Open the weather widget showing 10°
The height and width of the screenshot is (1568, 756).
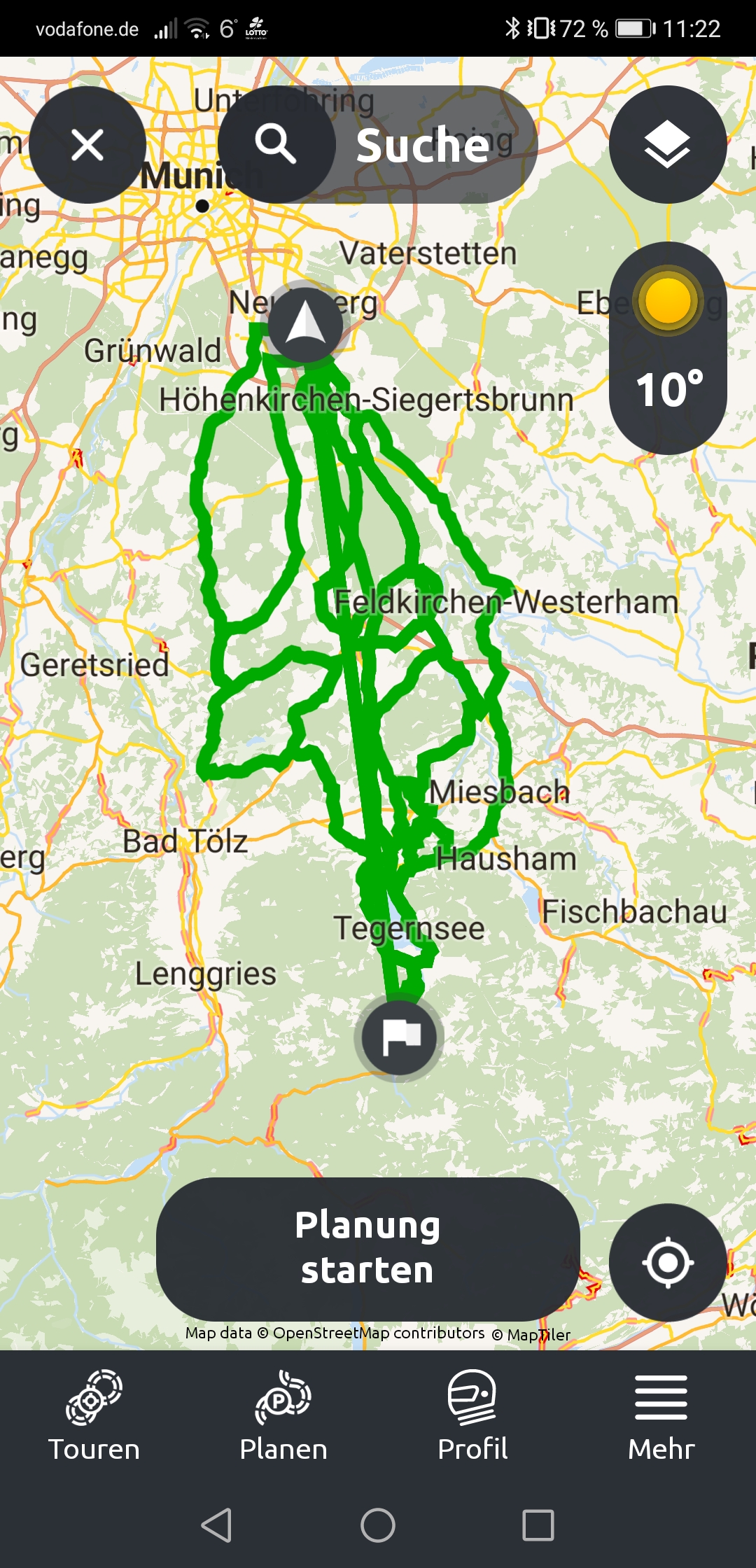(x=667, y=348)
